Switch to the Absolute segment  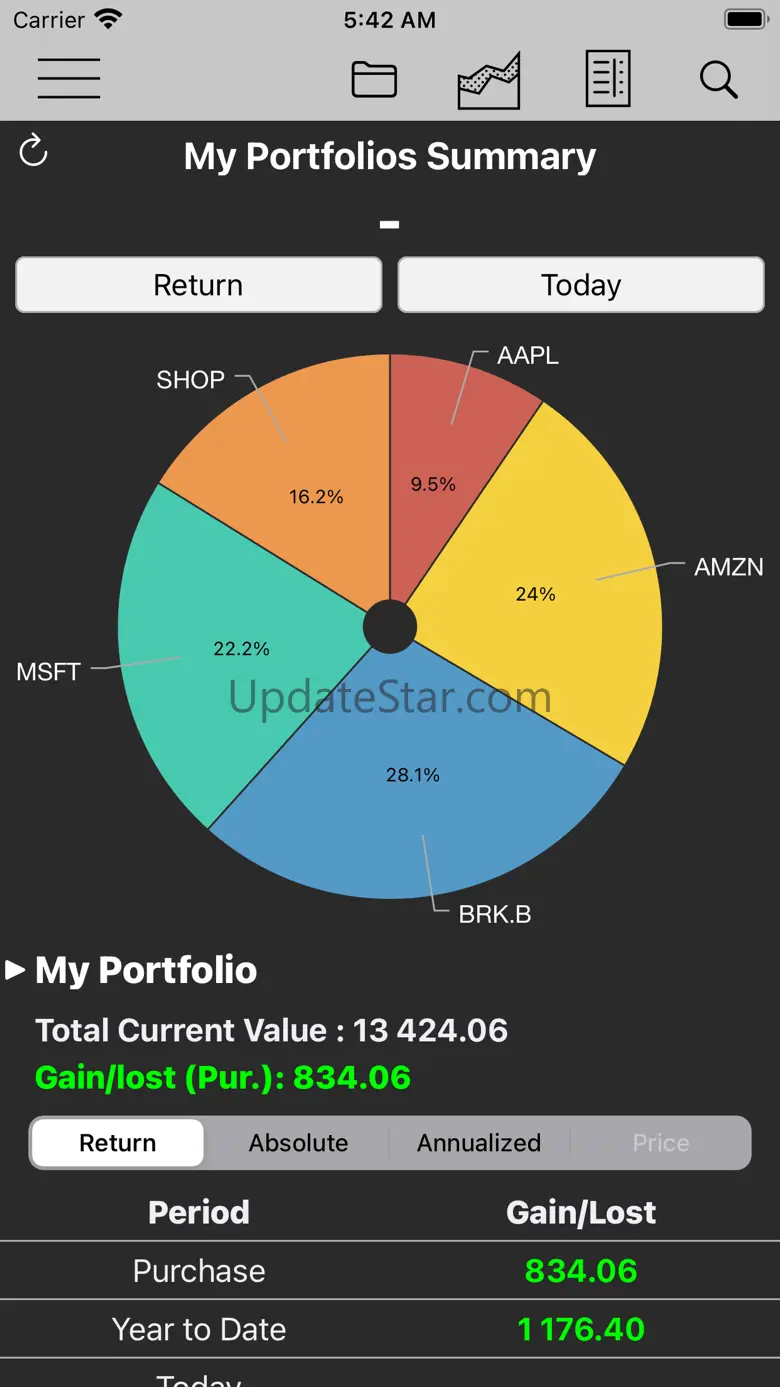click(298, 1143)
